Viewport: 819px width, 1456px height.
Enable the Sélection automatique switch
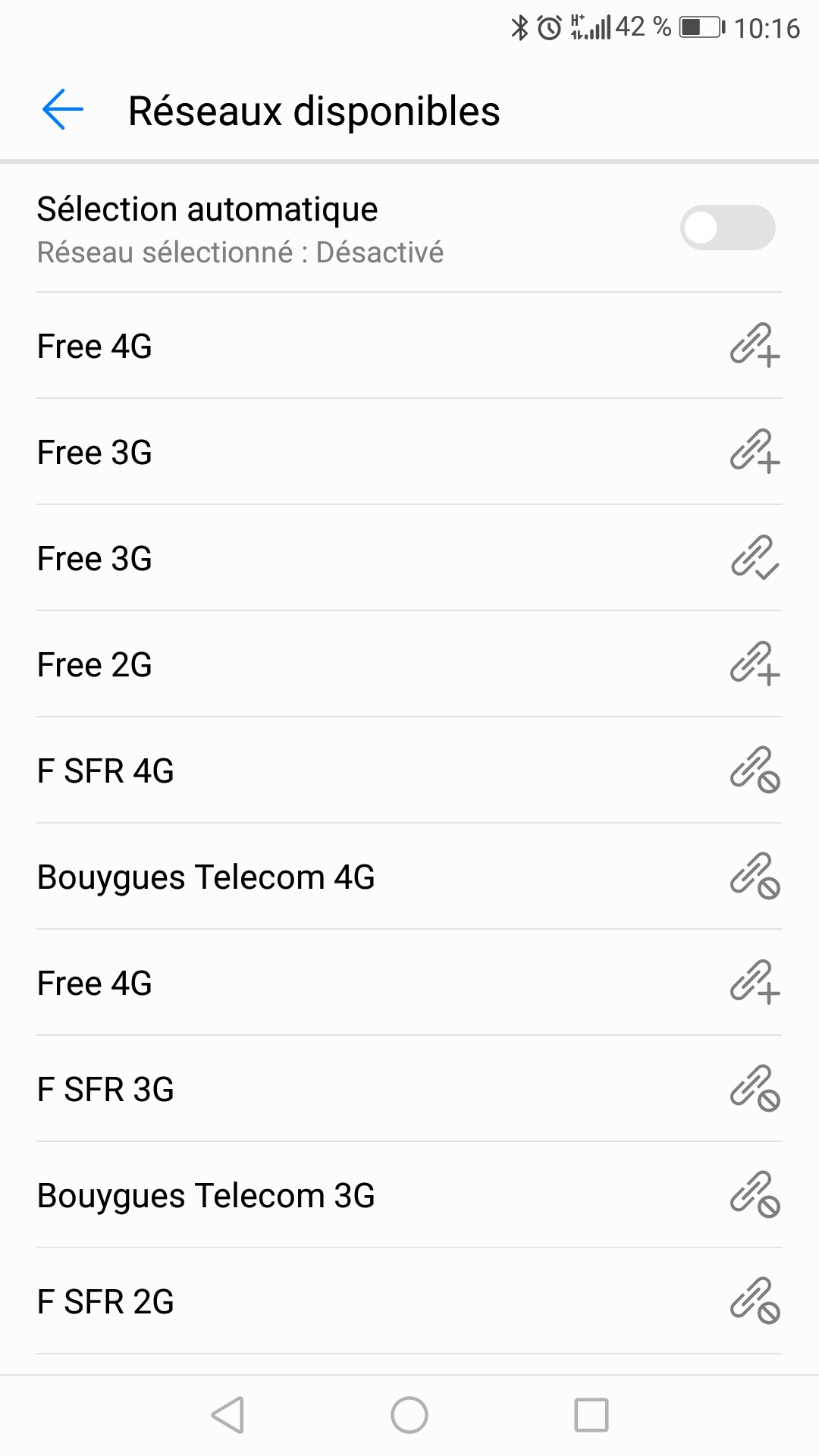click(726, 227)
